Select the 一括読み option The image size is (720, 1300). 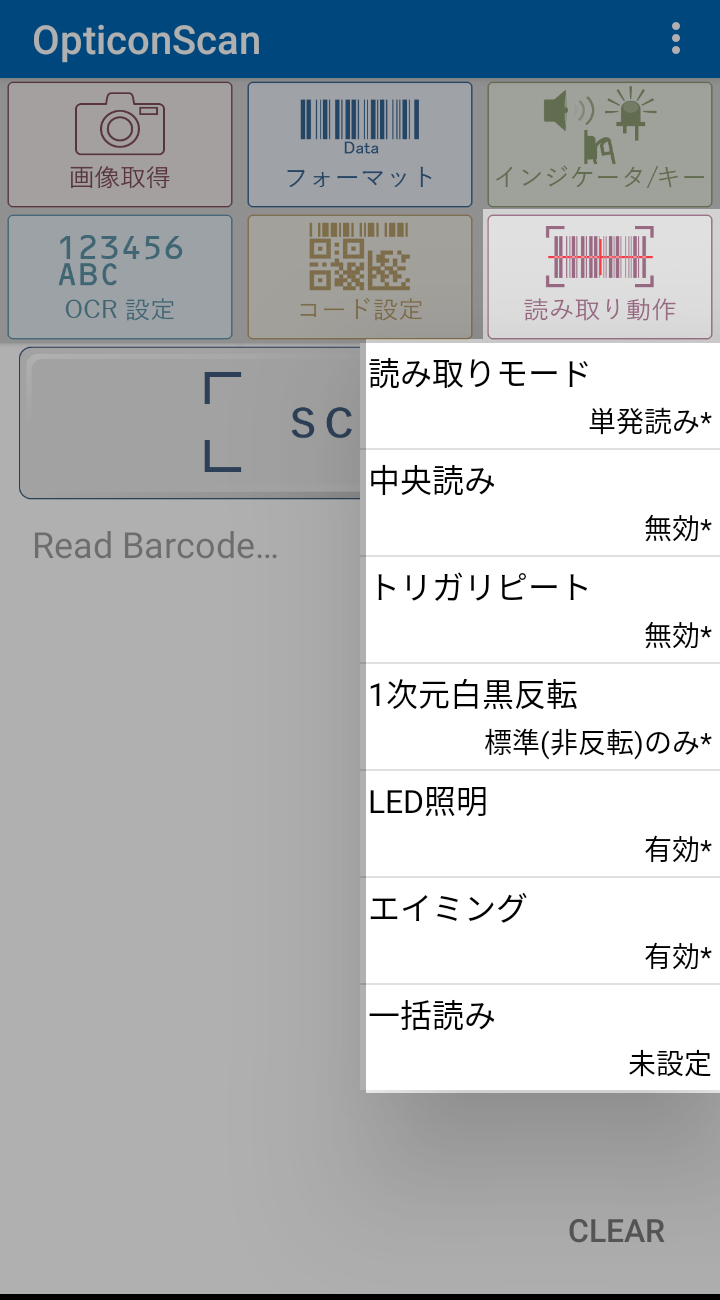click(x=542, y=1038)
